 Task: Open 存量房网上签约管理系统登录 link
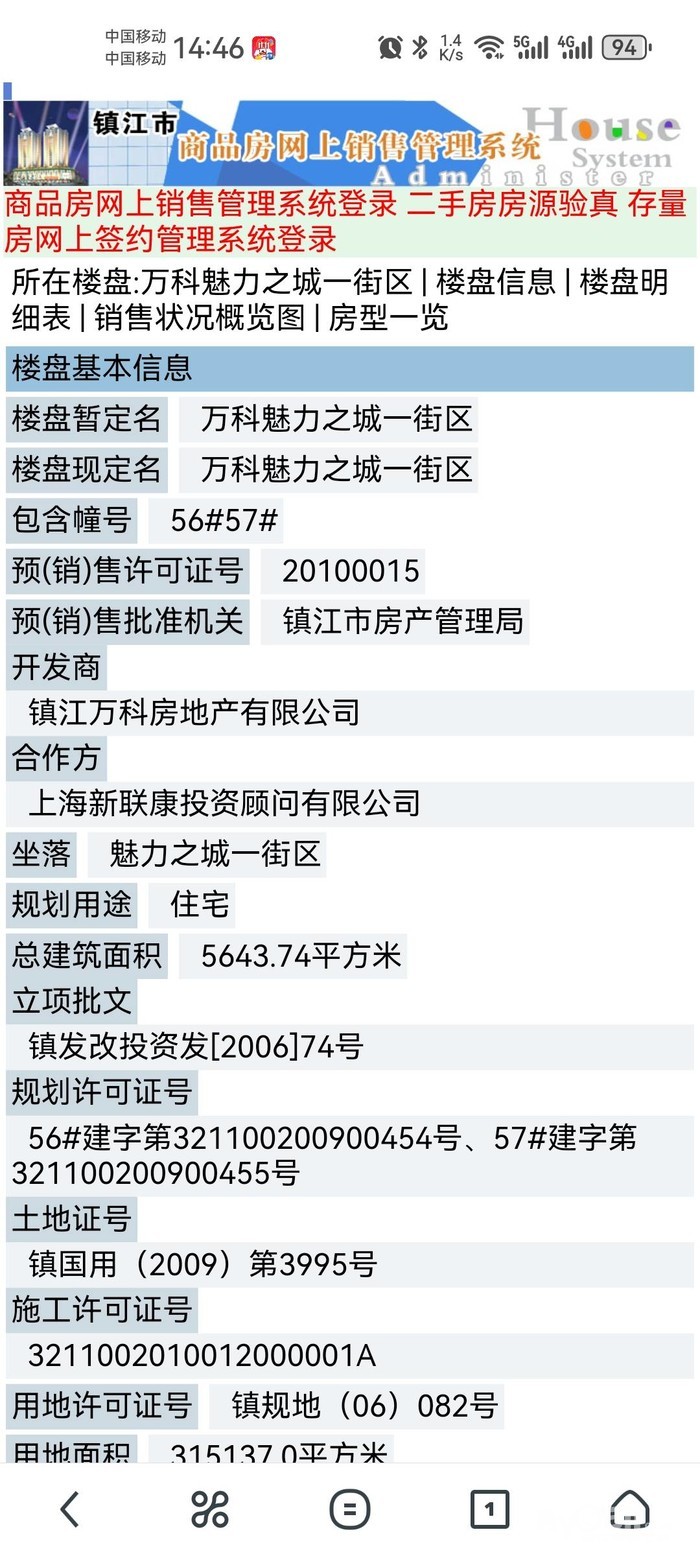[x=170, y=239]
